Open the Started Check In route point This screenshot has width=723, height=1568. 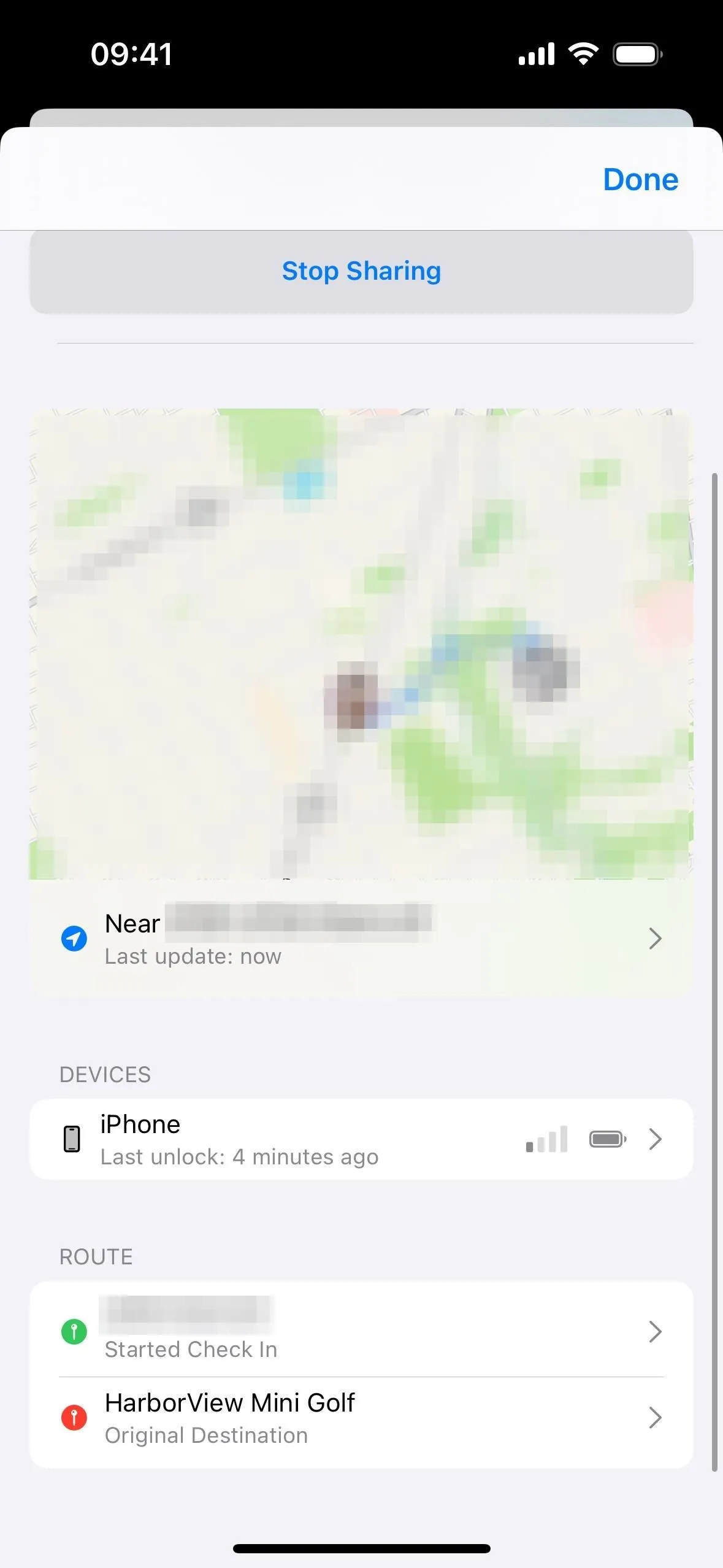(x=361, y=1331)
